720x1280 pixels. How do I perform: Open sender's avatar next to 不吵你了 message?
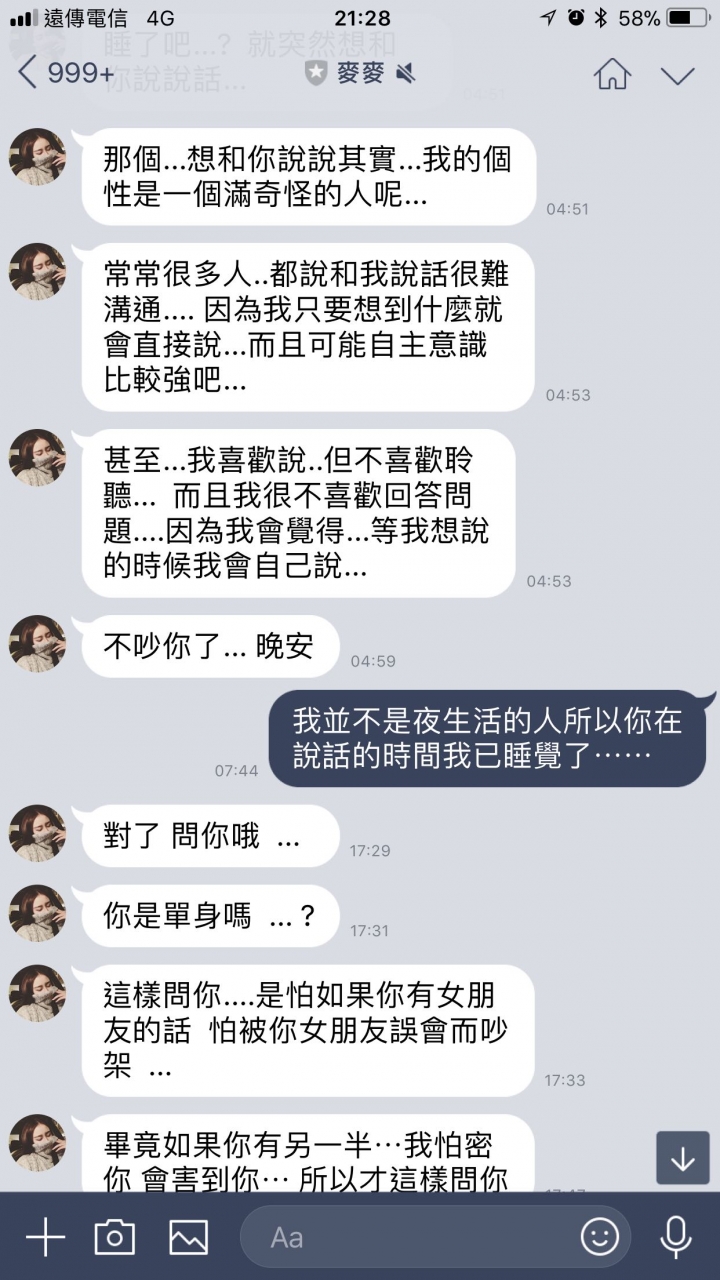click(37, 643)
